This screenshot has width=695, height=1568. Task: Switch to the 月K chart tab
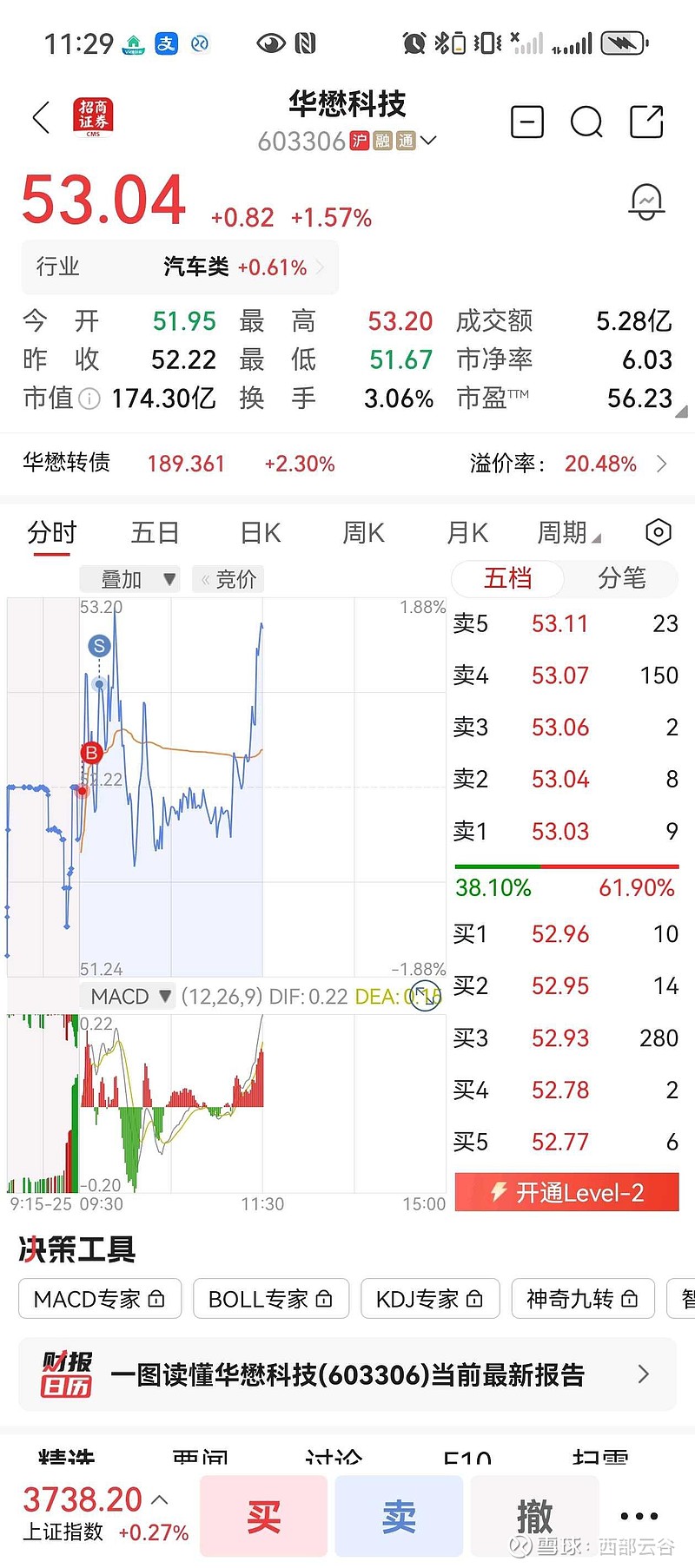[467, 532]
